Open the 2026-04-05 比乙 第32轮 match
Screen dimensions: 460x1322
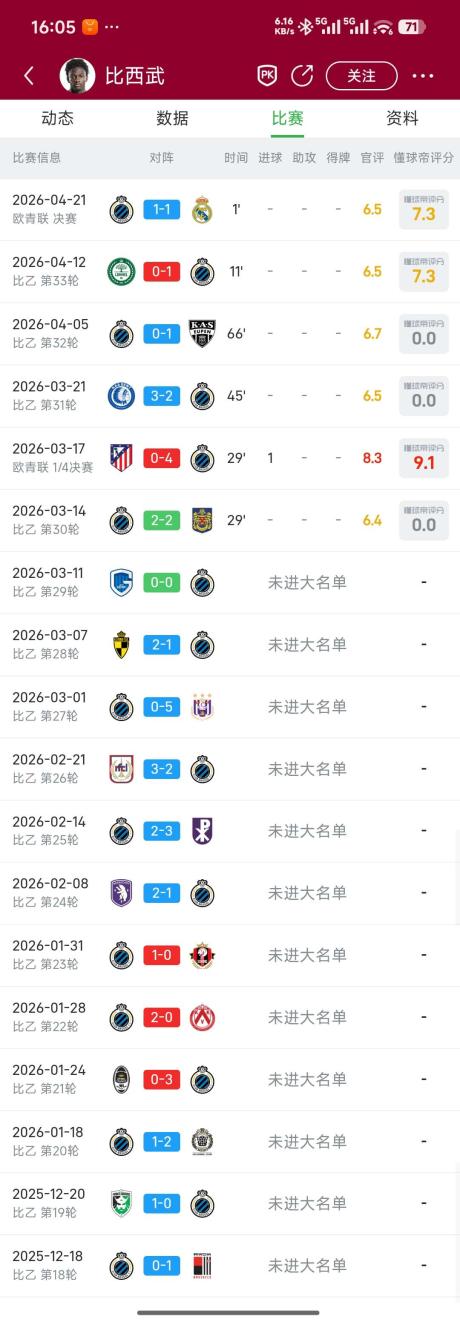point(230,334)
